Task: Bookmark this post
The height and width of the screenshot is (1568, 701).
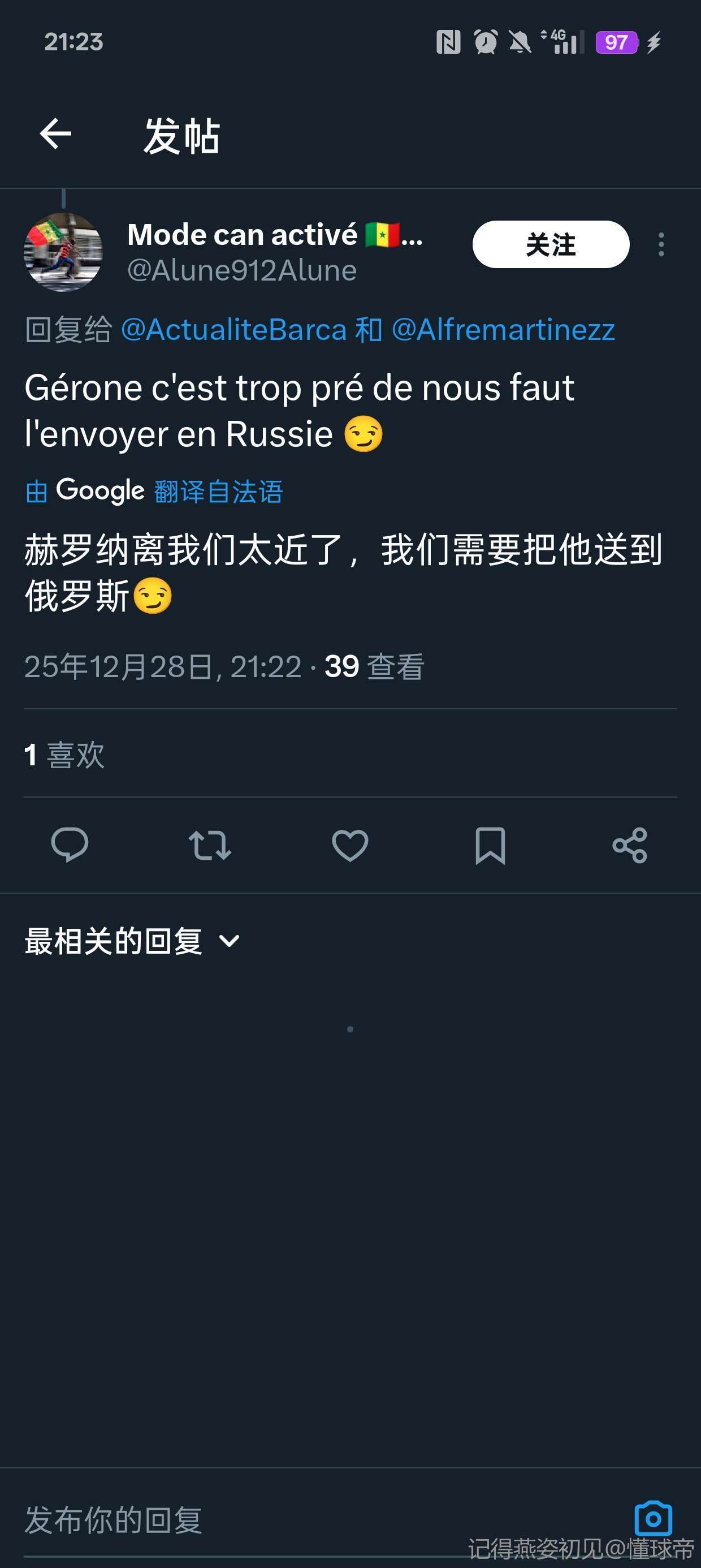Action: pyautogui.click(x=490, y=845)
